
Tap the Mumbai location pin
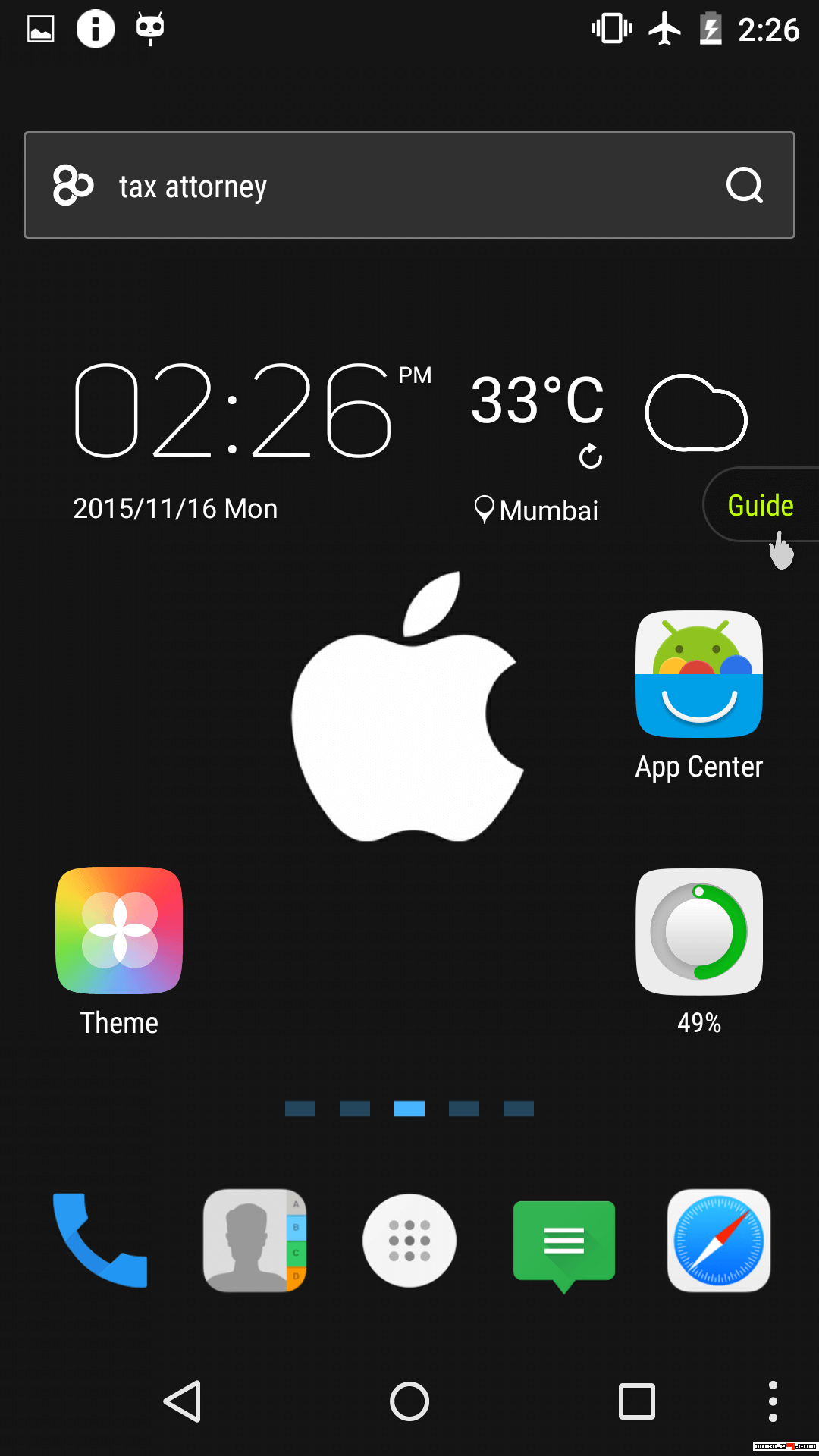click(485, 510)
